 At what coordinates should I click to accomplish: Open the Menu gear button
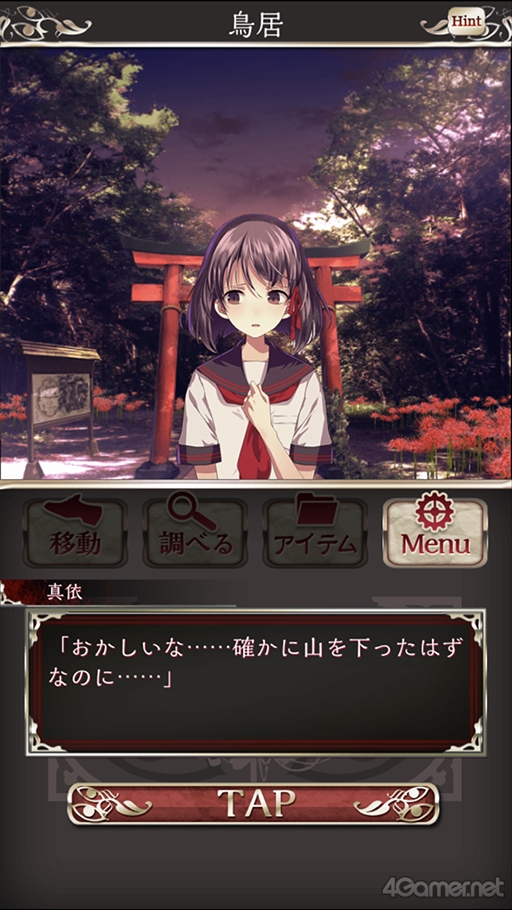[x=435, y=532]
